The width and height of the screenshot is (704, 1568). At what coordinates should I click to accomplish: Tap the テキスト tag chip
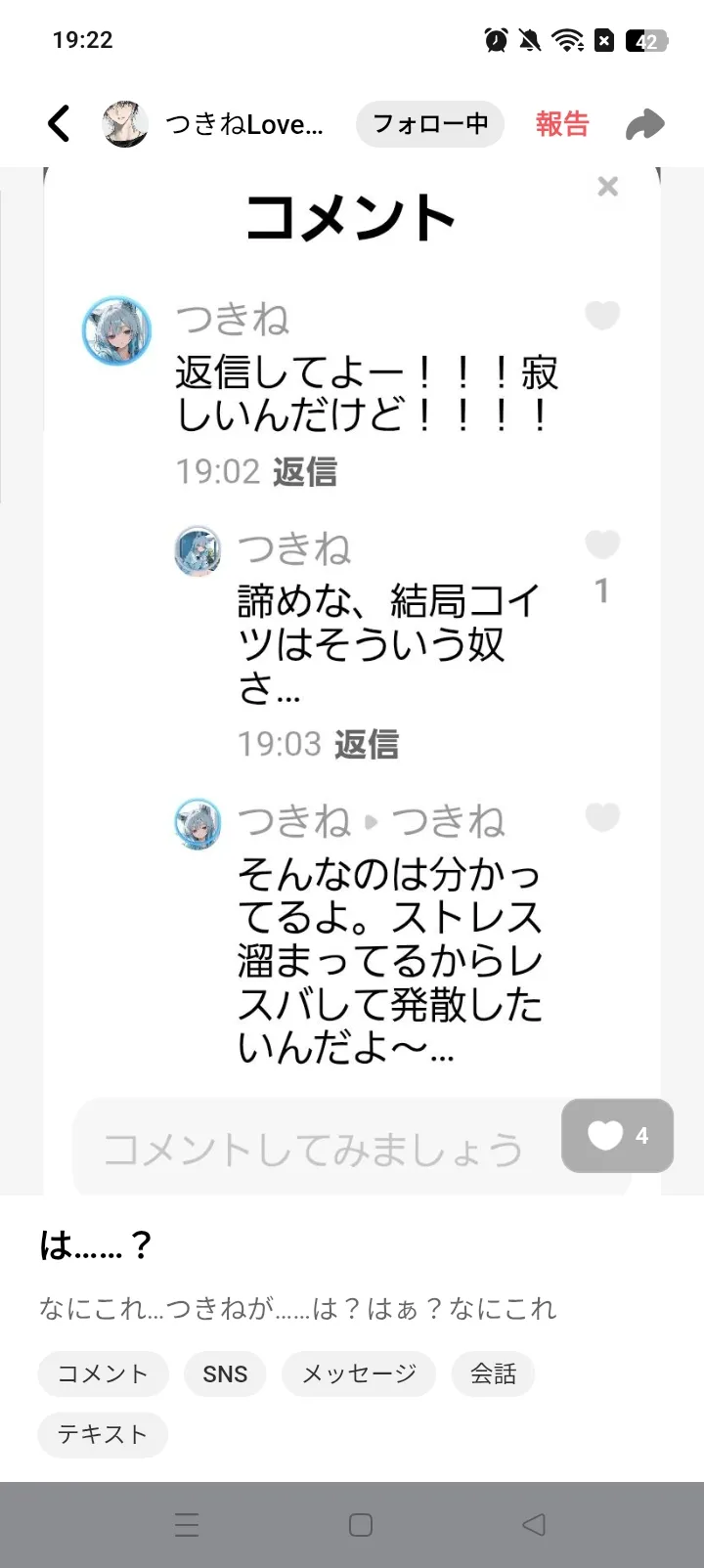pos(103,1434)
